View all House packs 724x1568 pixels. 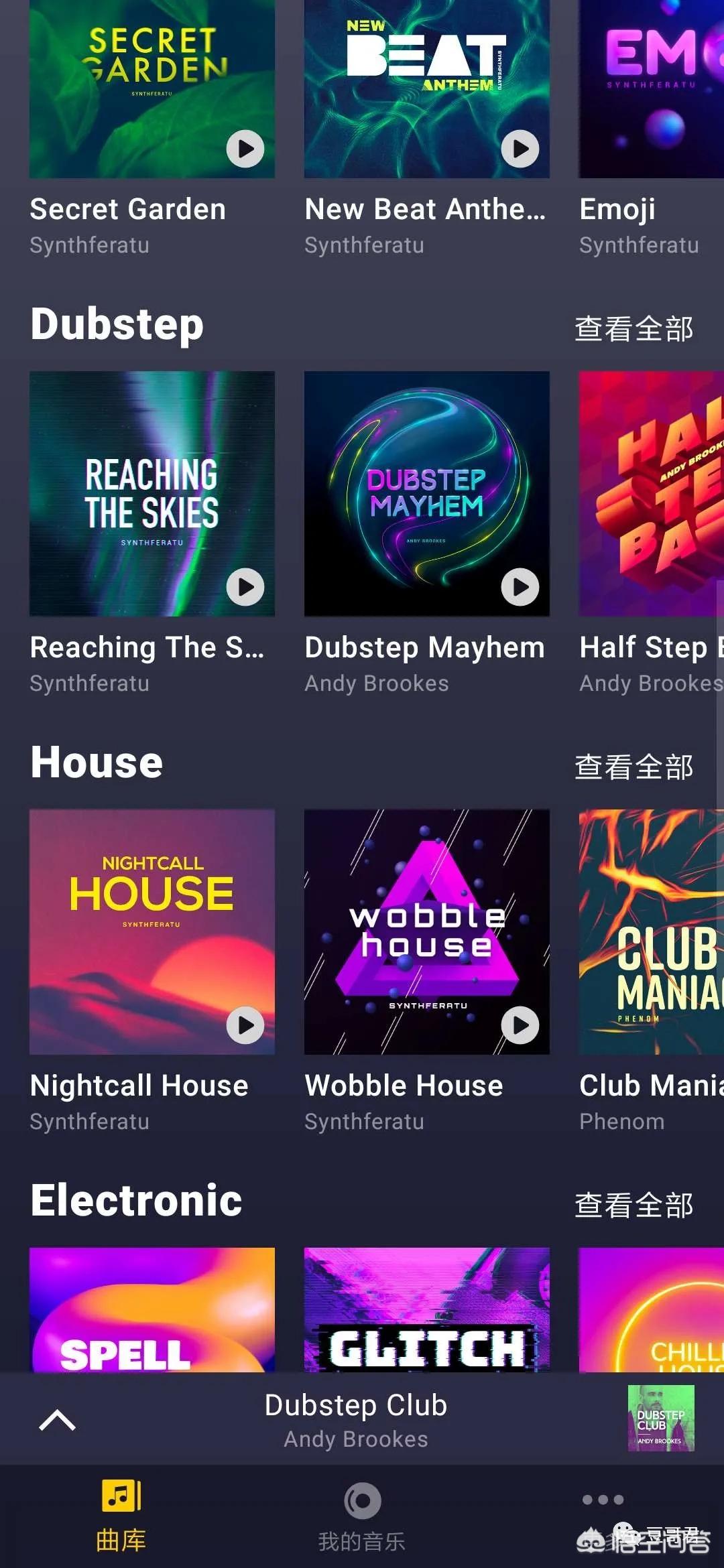tap(633, 767)
